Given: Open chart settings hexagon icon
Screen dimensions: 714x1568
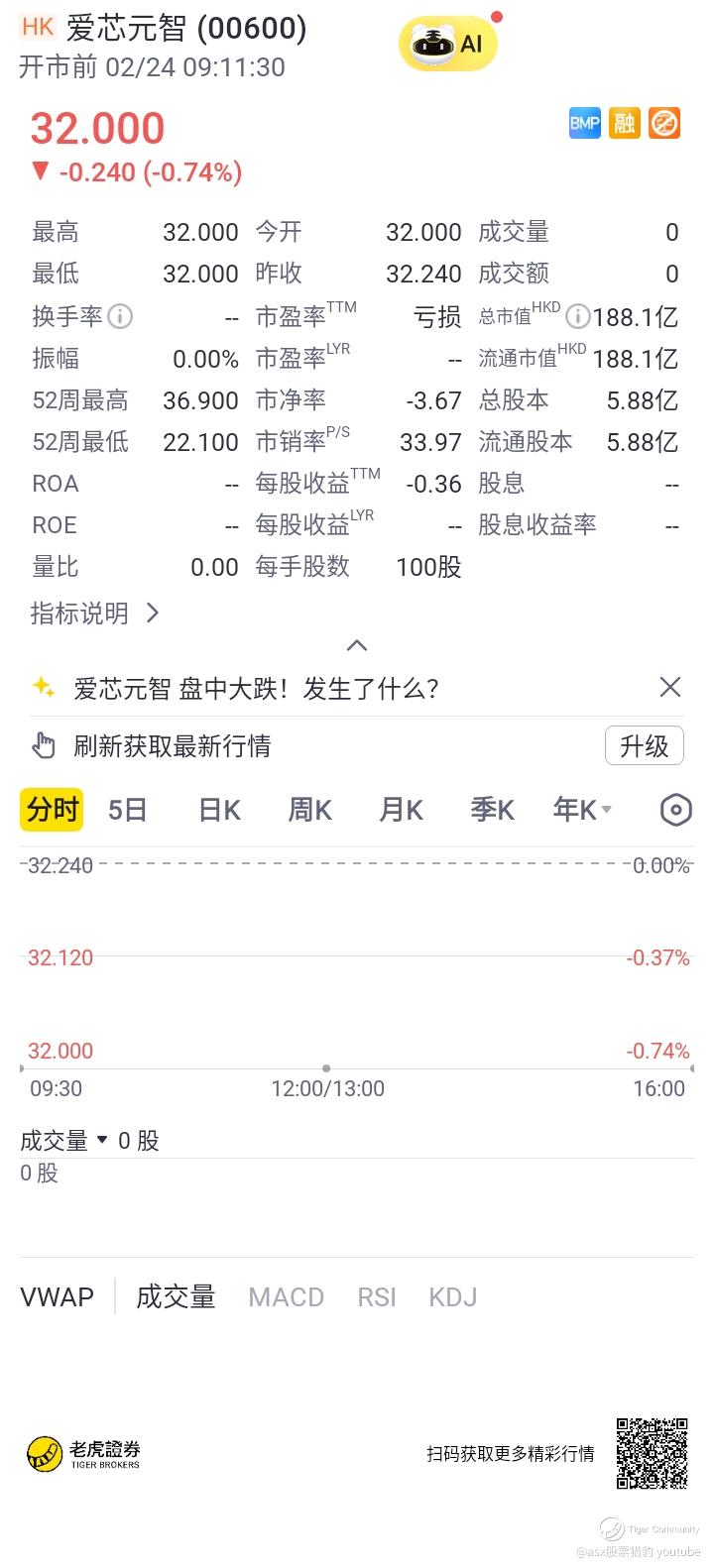Looking at the screenshot, I should click(675, 811).
